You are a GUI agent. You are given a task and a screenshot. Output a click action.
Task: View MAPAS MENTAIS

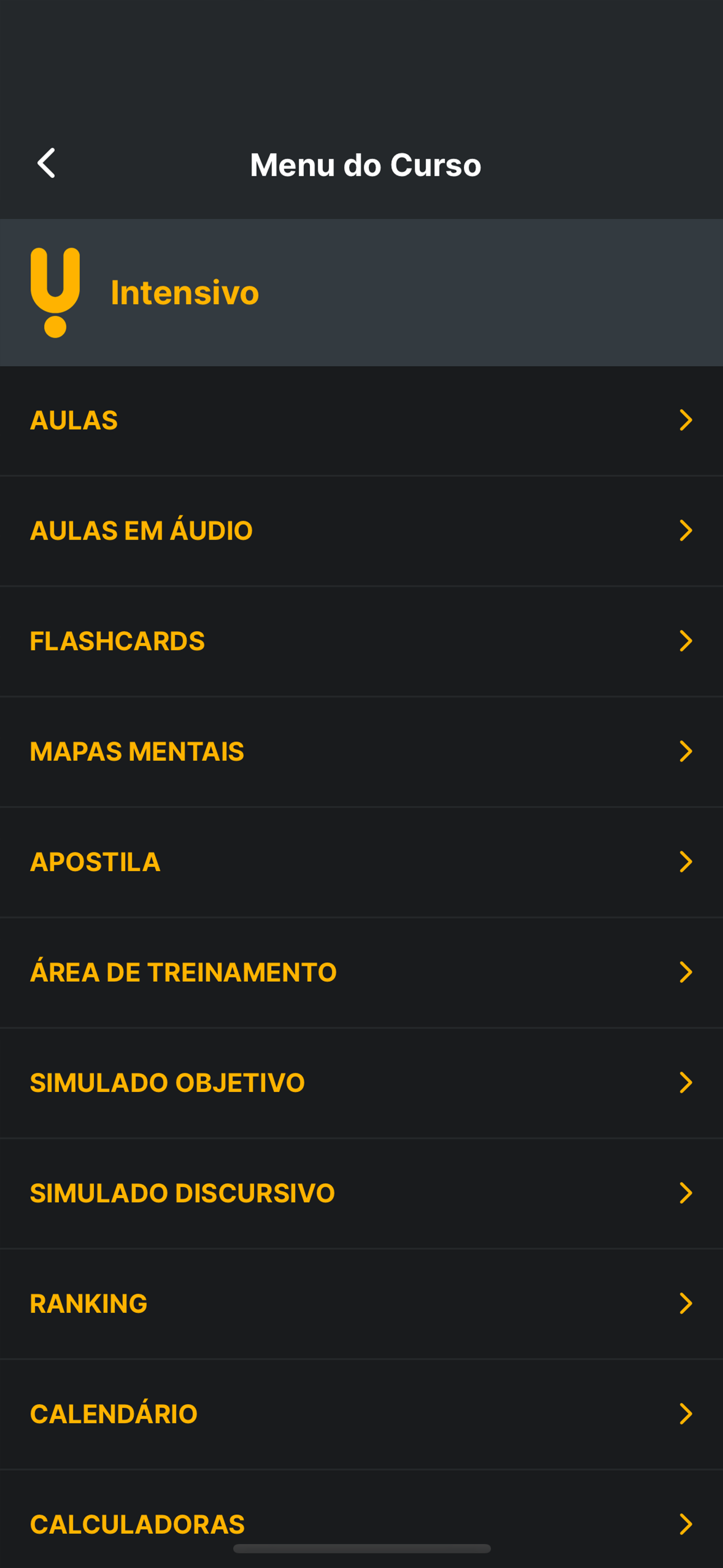[361, 751]
